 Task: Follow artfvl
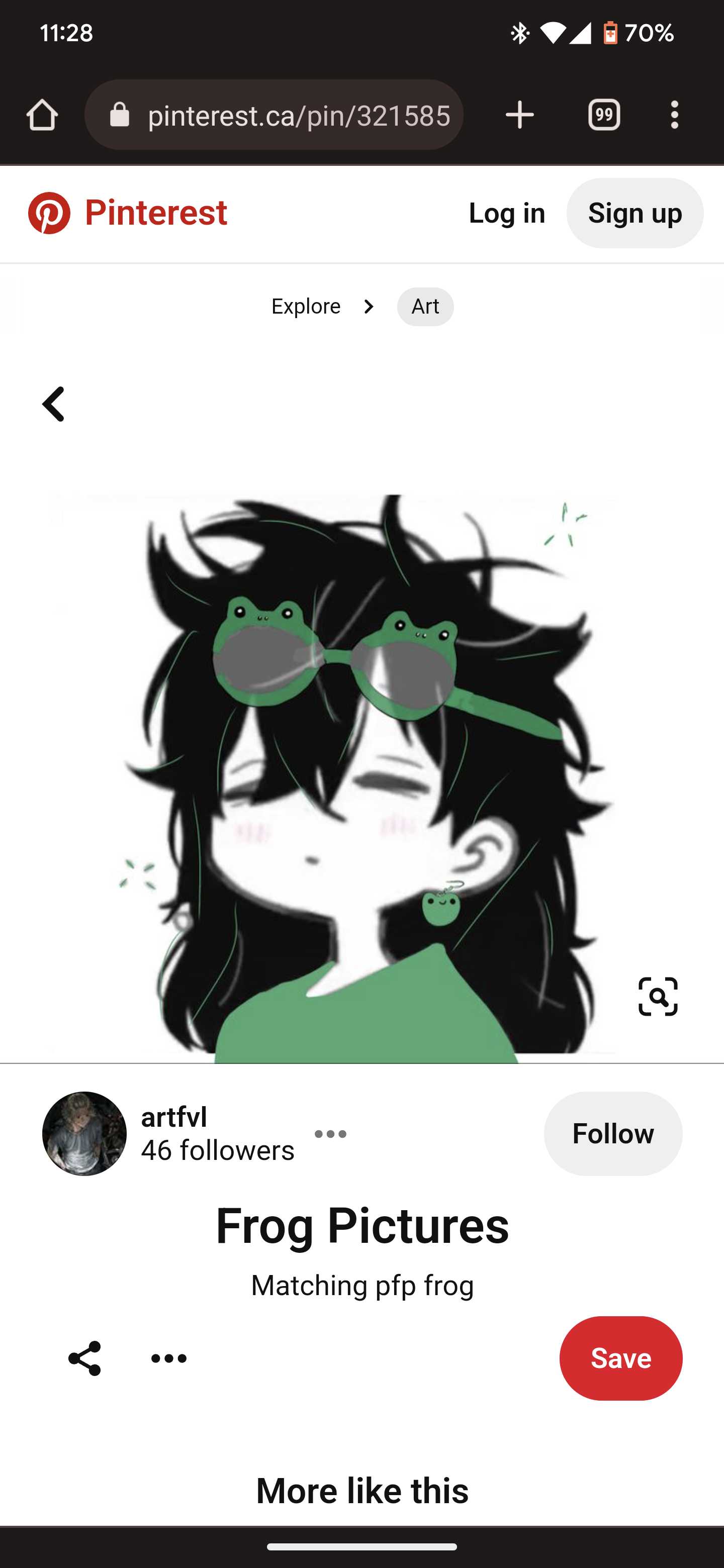tap(612, 1133)
